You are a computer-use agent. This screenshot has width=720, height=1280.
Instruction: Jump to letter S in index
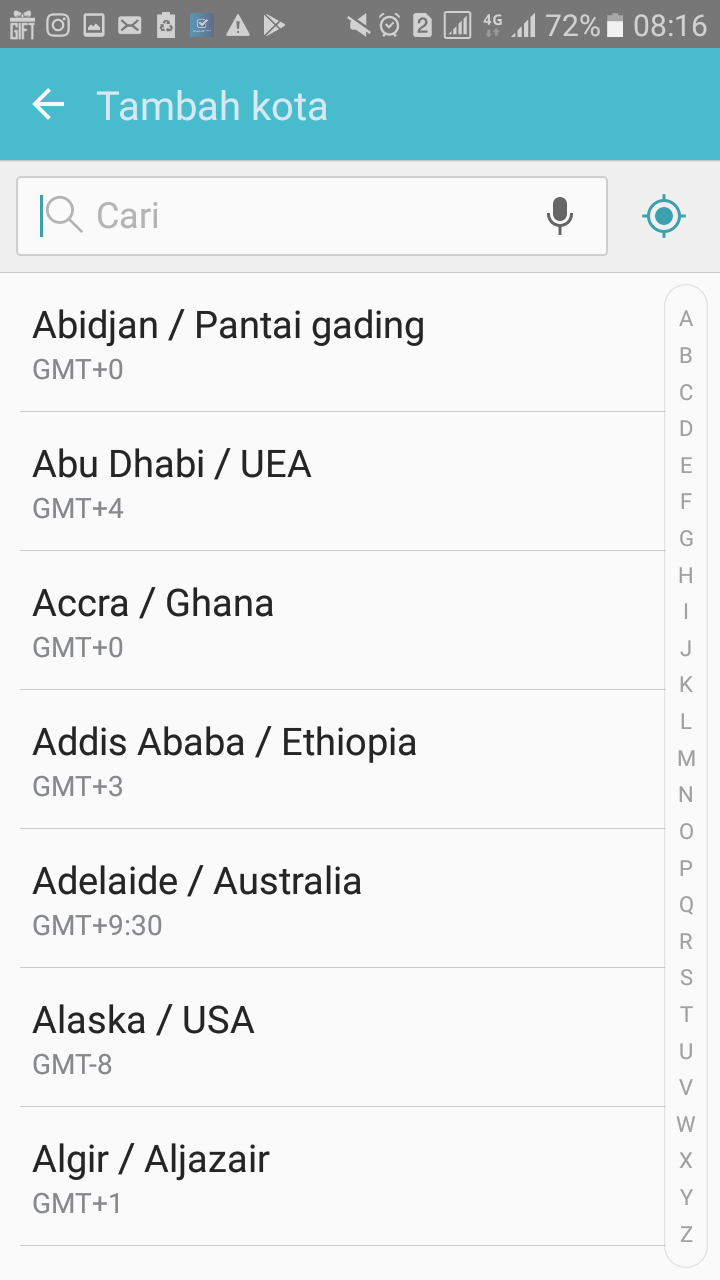[x=686, y=978]
